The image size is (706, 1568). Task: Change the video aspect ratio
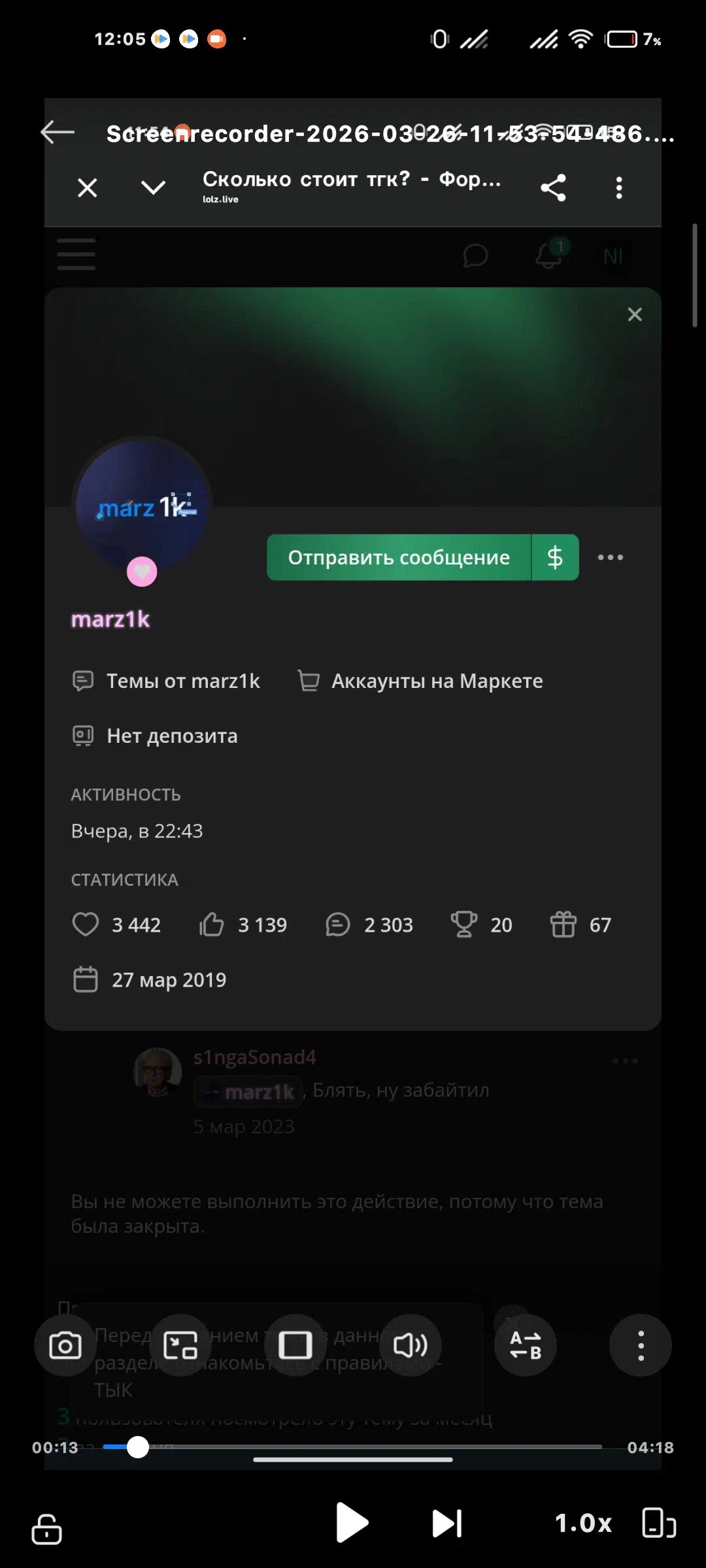pos(295,1345)
